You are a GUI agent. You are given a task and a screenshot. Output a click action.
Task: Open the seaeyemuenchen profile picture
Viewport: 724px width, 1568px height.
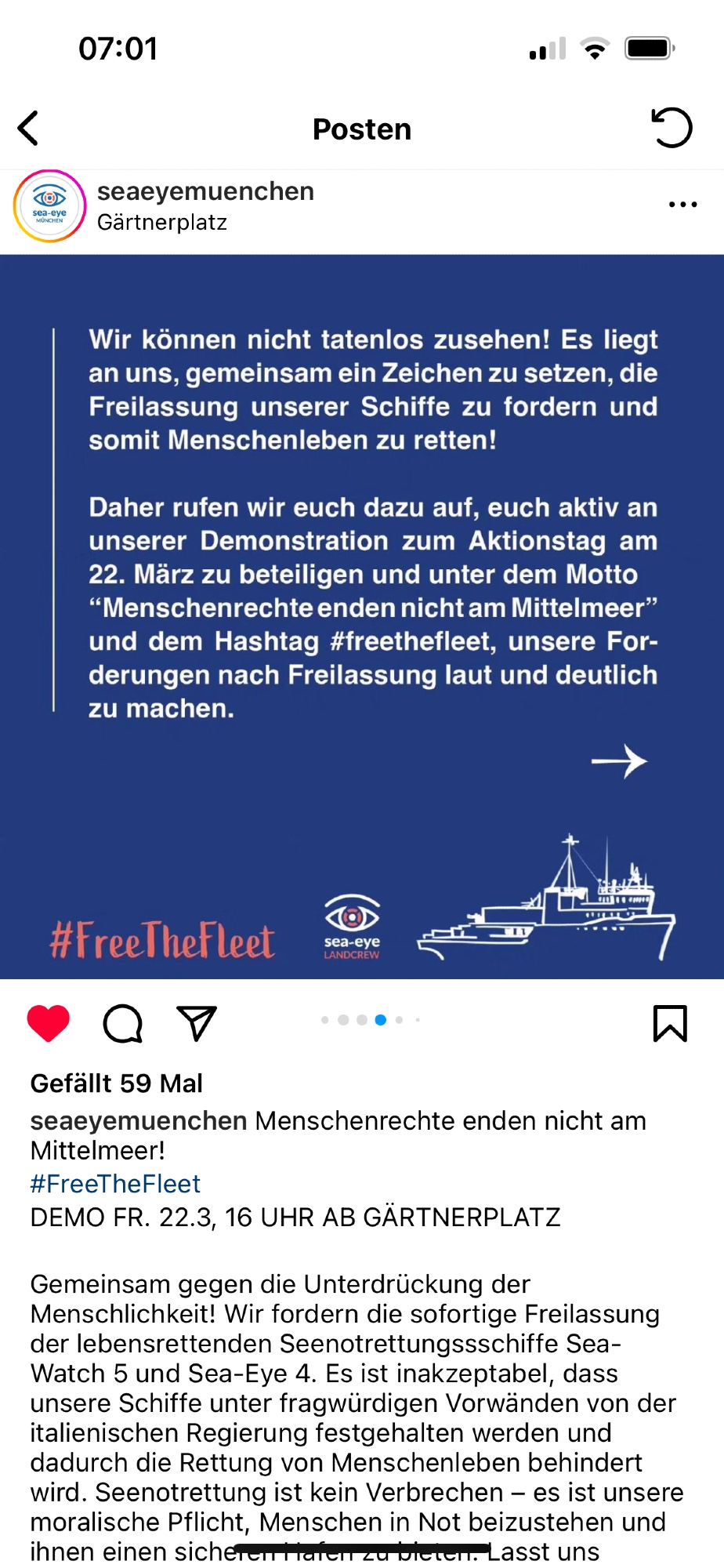tap(49, 206)
